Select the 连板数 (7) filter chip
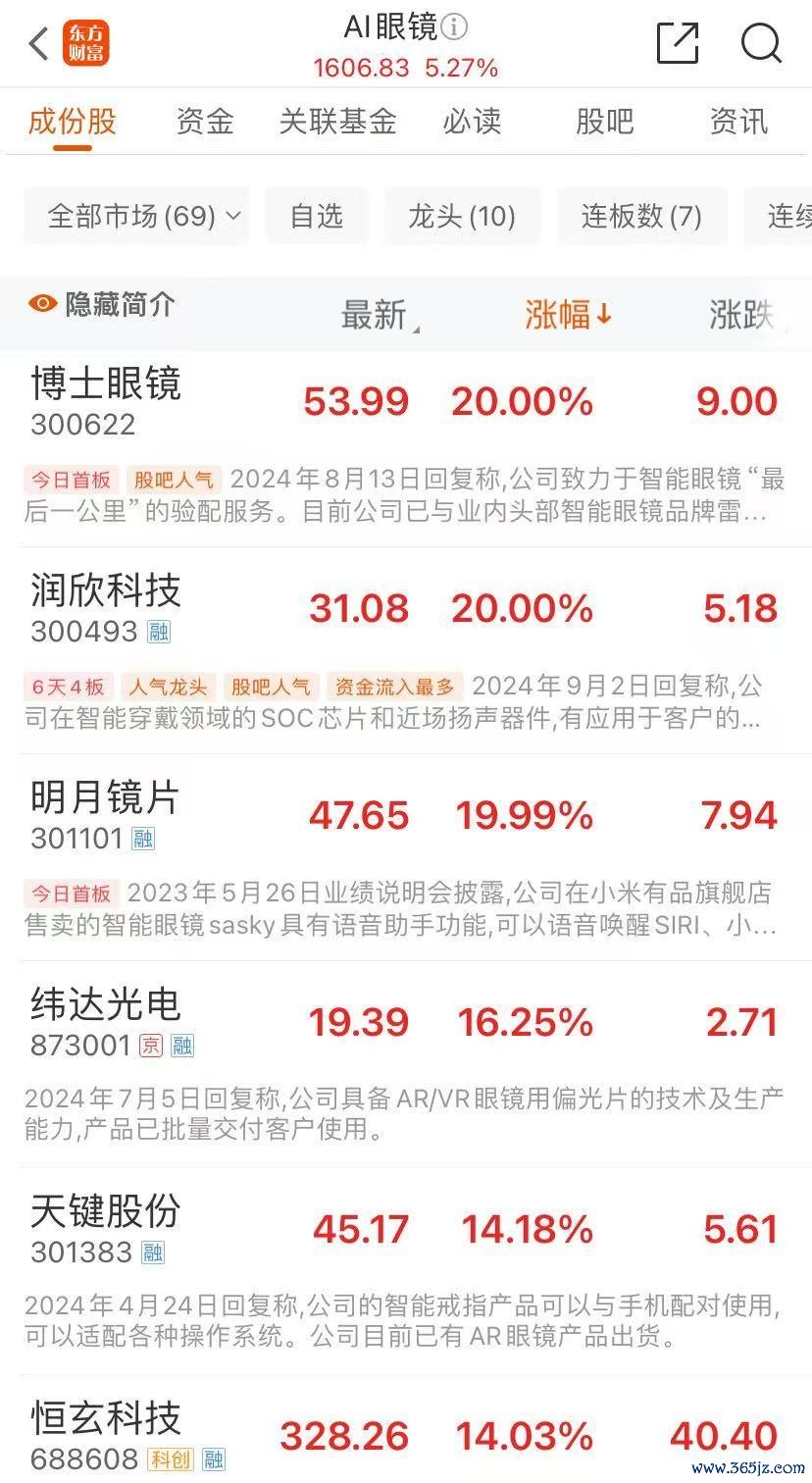Screen dimensions: 812x1483 pyautogui.click(x=642, y=216)
